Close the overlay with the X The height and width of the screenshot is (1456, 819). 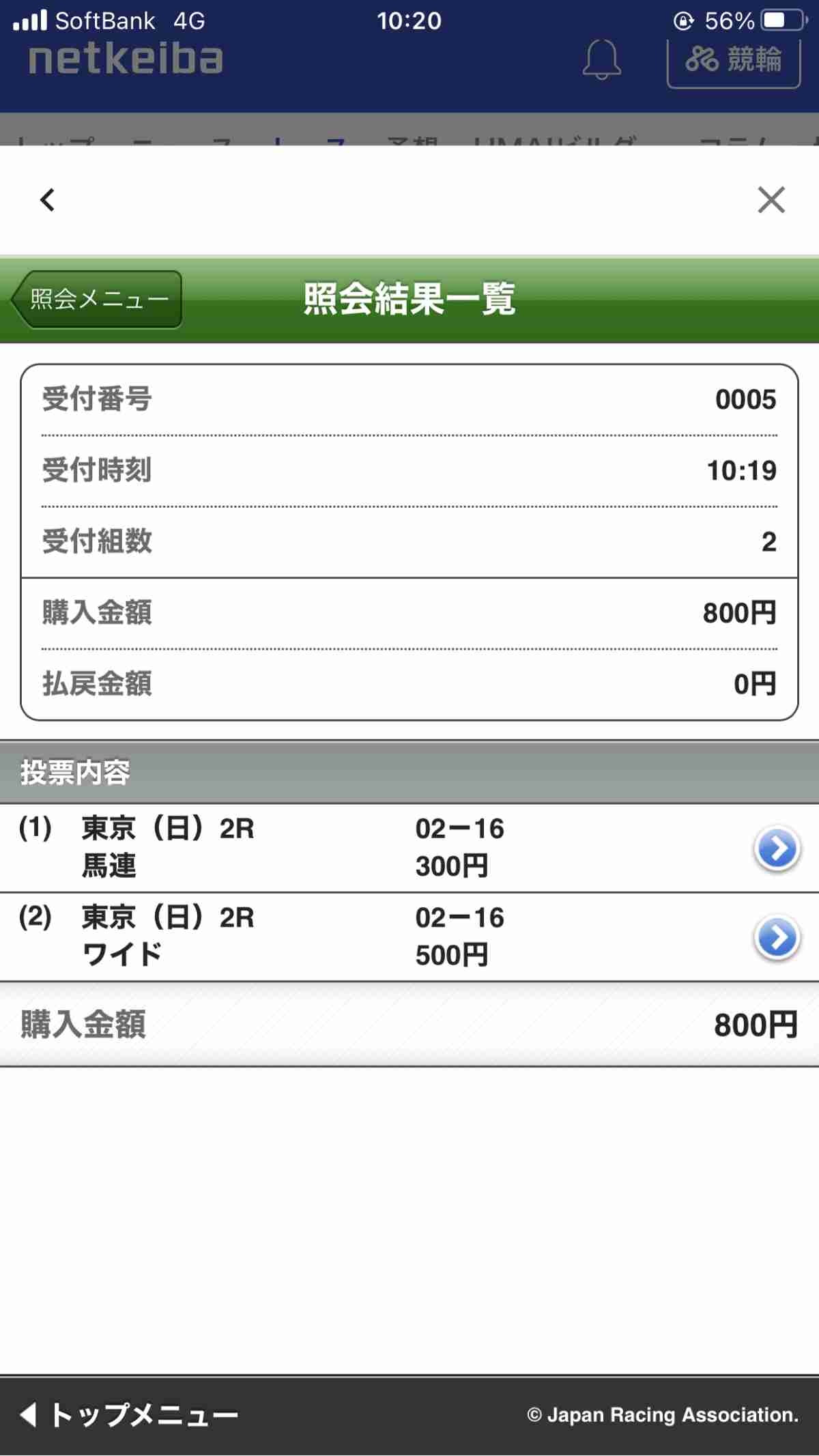click(771, 200)
